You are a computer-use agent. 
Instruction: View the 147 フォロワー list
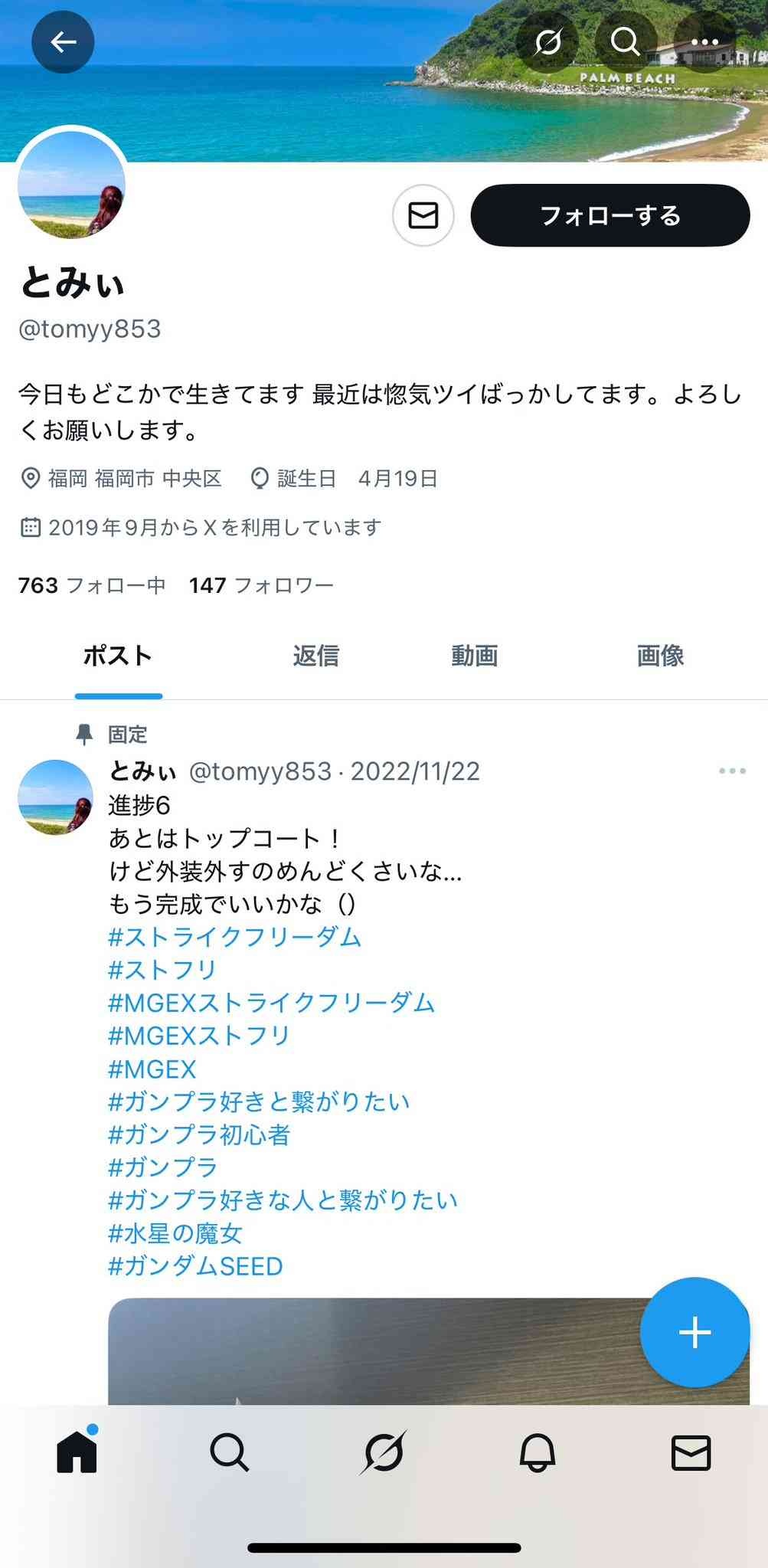[x=261, y=585]
